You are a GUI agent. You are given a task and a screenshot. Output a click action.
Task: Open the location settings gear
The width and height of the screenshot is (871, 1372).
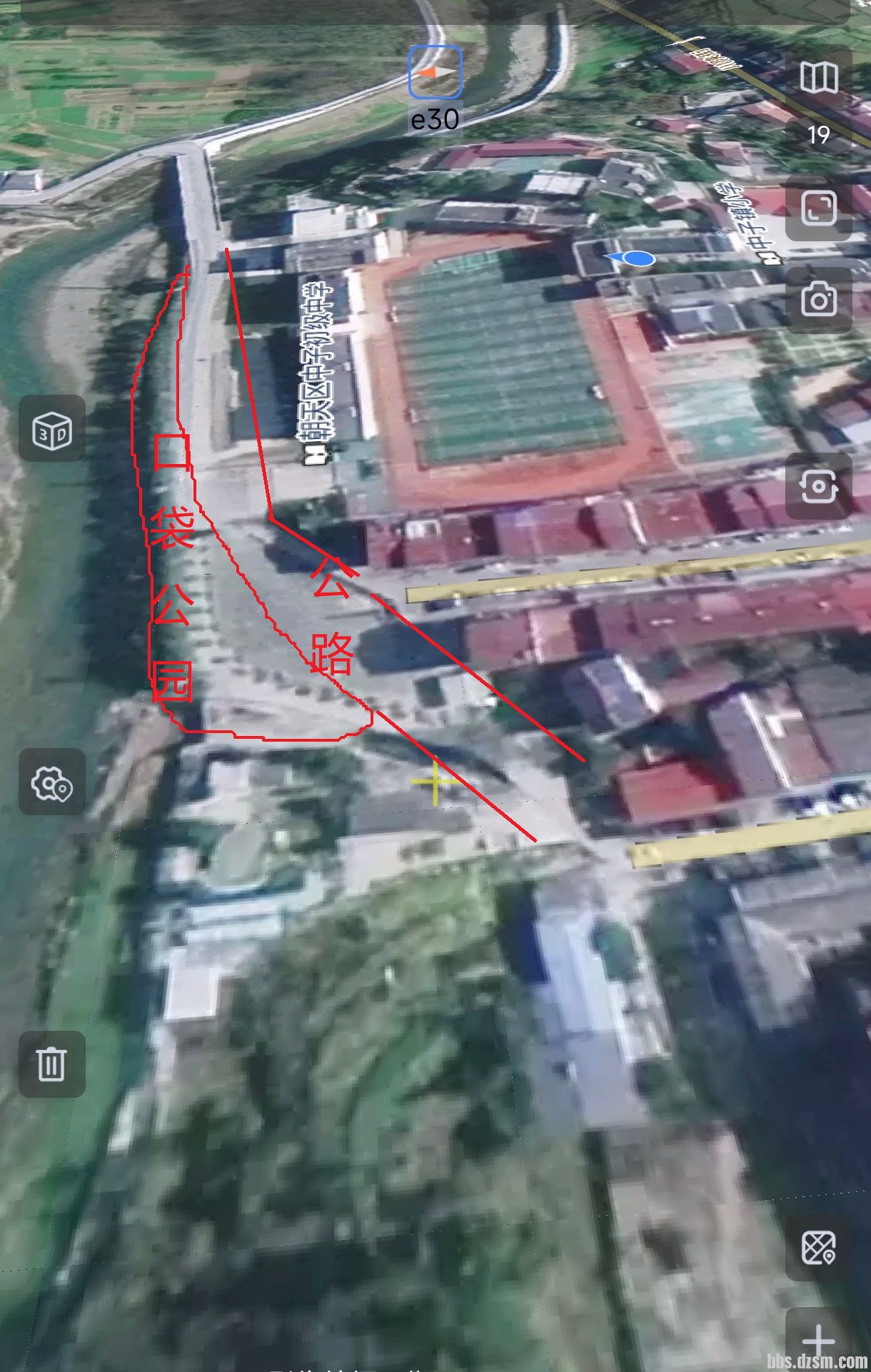pos(52,782)
